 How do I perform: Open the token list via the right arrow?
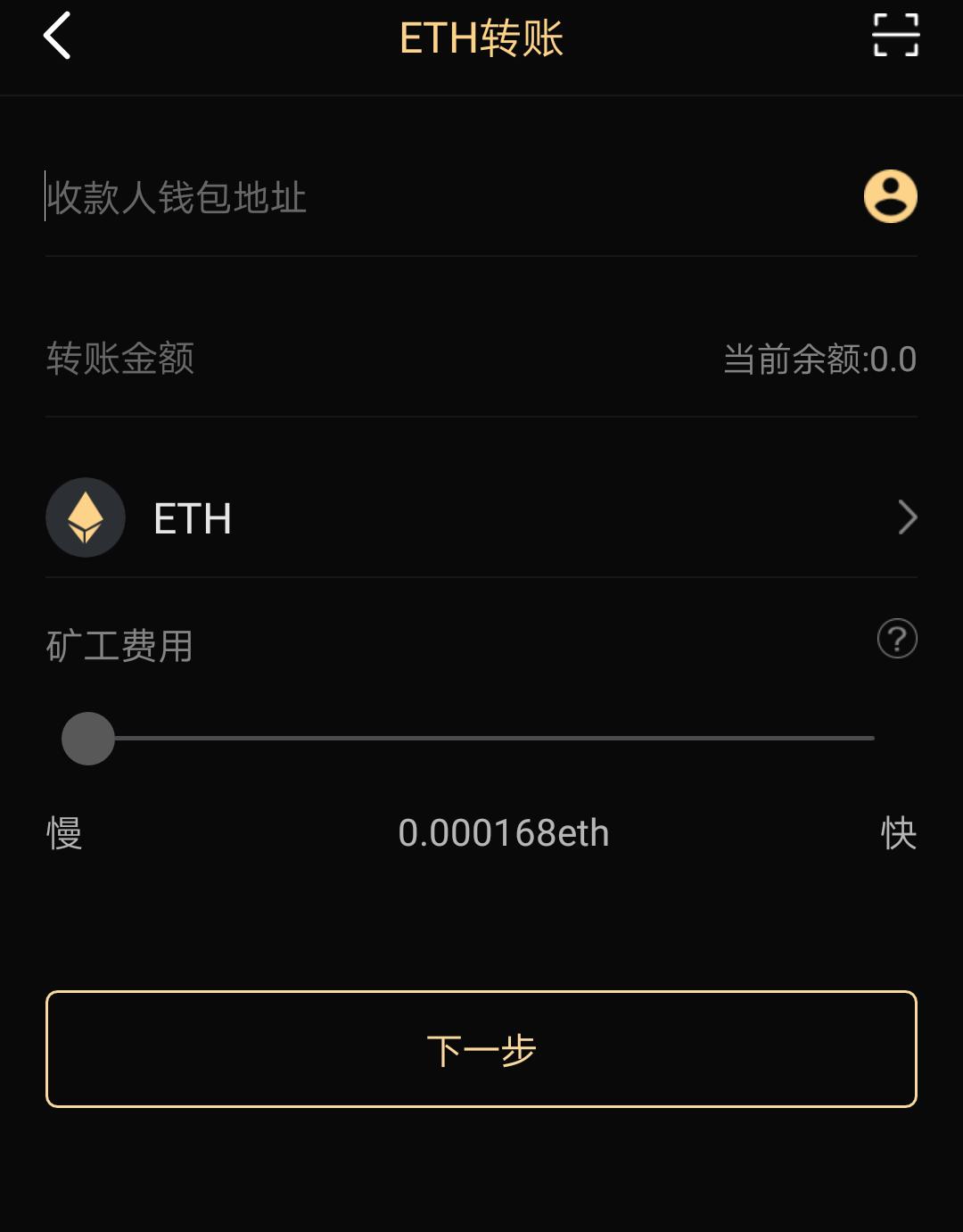coord(908,517)
